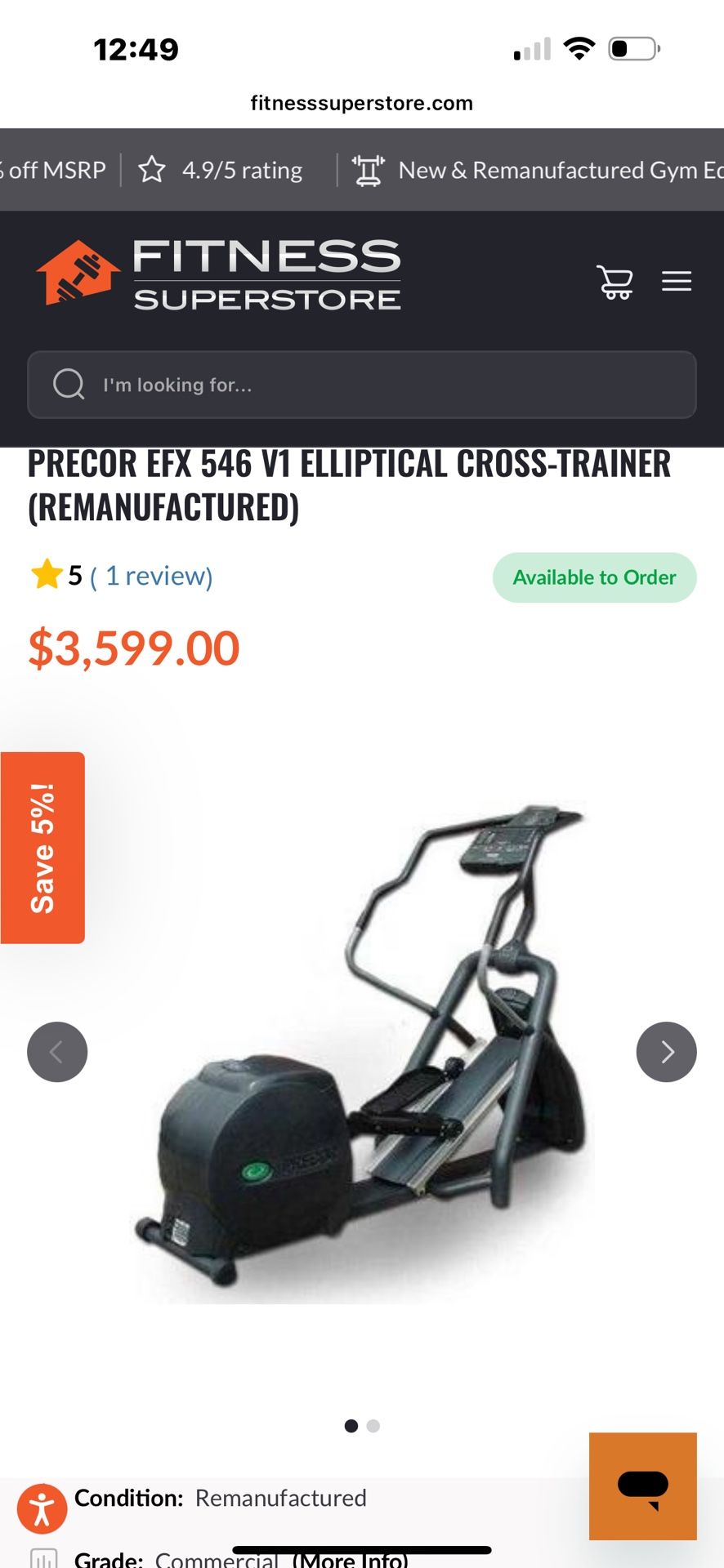724x1568 pixels.
Task: Open the chat support bubble
Action: pos(642,1486)
